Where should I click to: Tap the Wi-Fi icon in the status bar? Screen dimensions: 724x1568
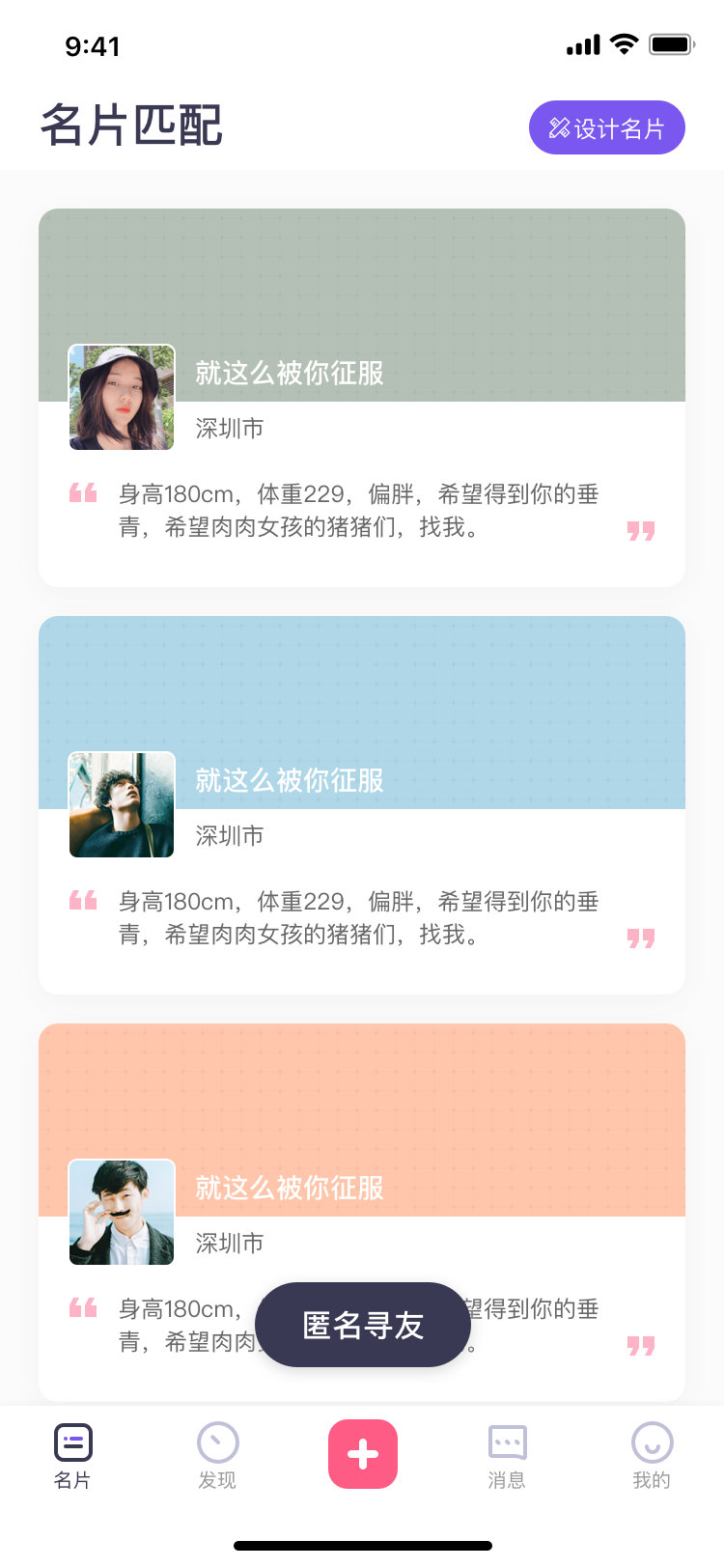(x=623, y=43)
